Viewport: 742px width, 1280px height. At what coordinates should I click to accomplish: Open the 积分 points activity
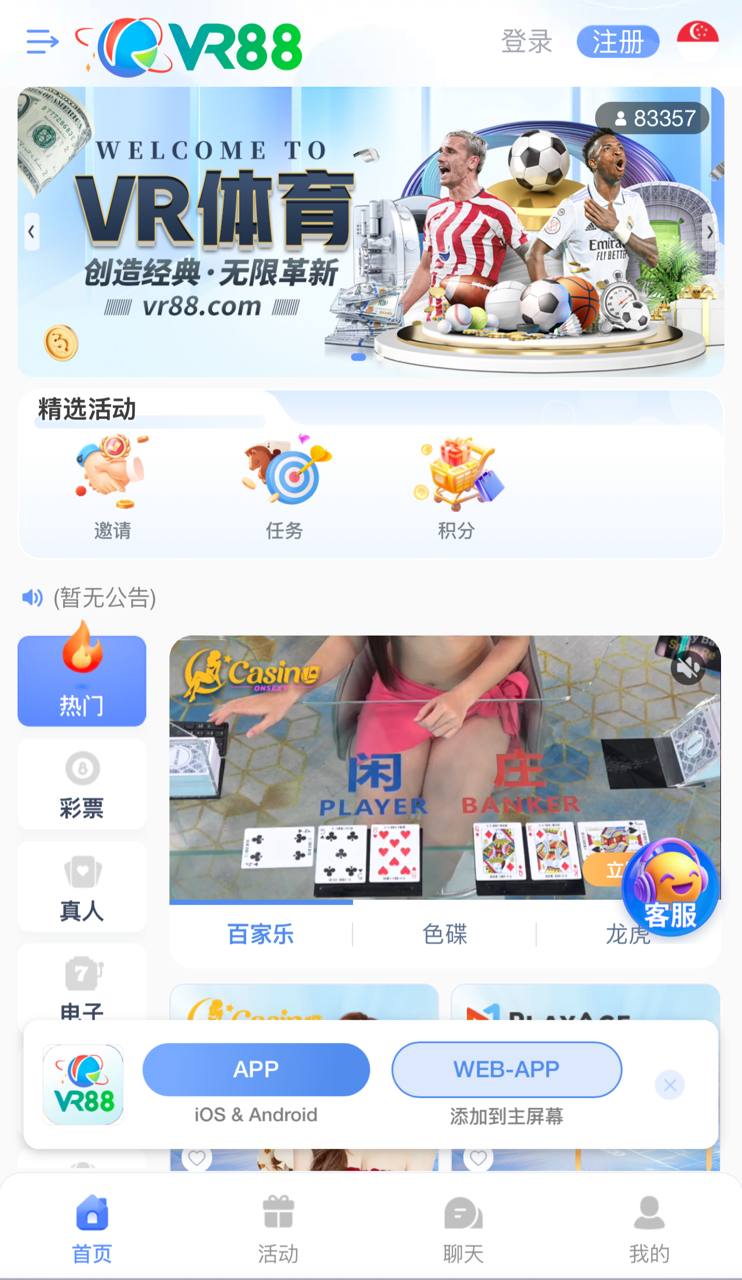(x=456, y=487)
